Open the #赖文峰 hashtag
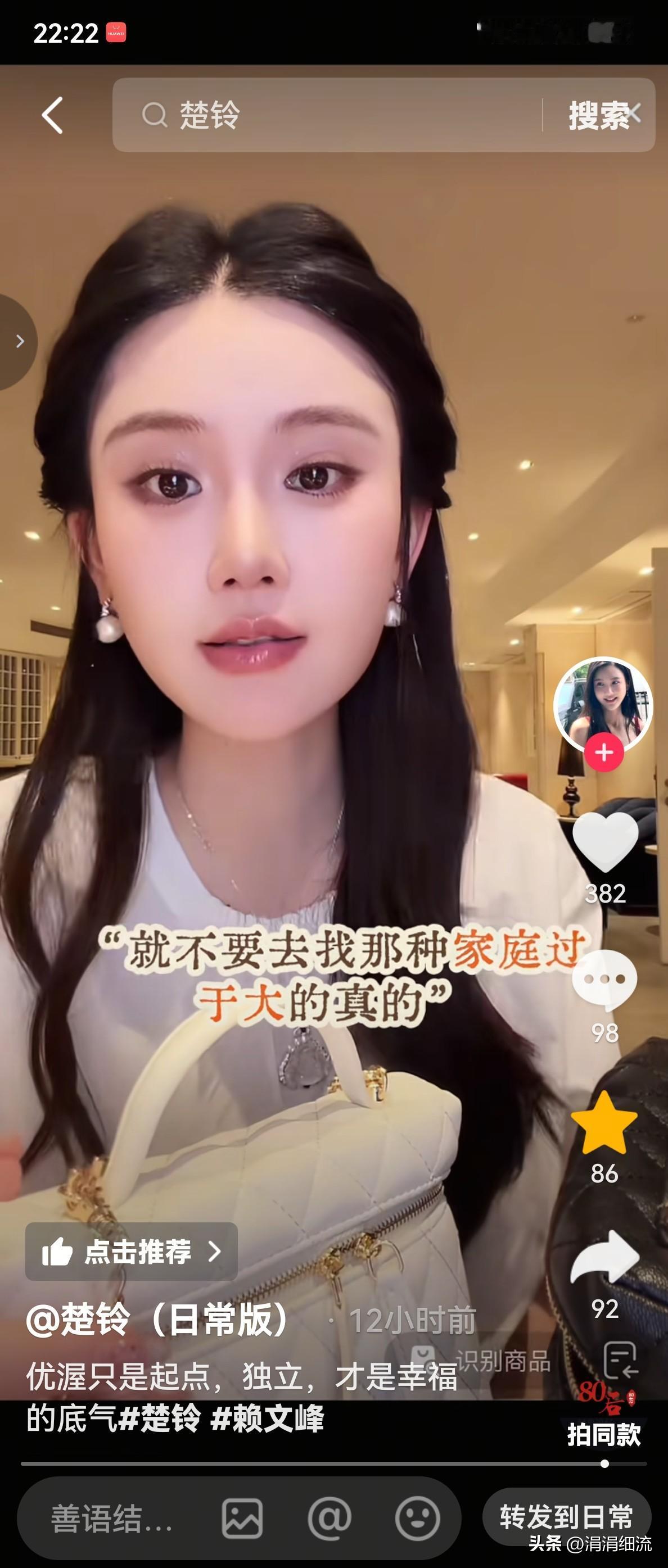Viewport: 668px width, 1568px height. (267, 1419)
